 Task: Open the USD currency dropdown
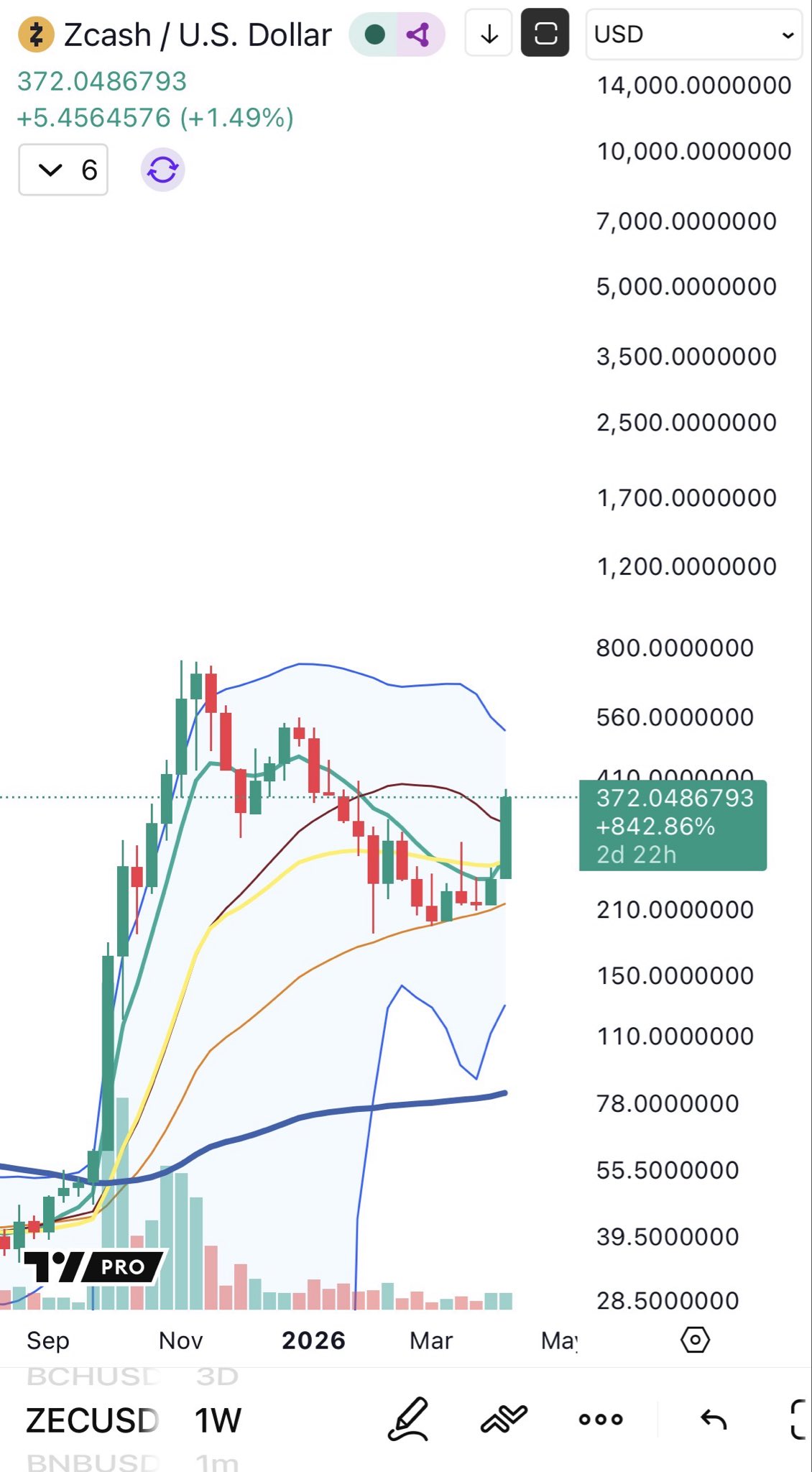pos(693,34)
